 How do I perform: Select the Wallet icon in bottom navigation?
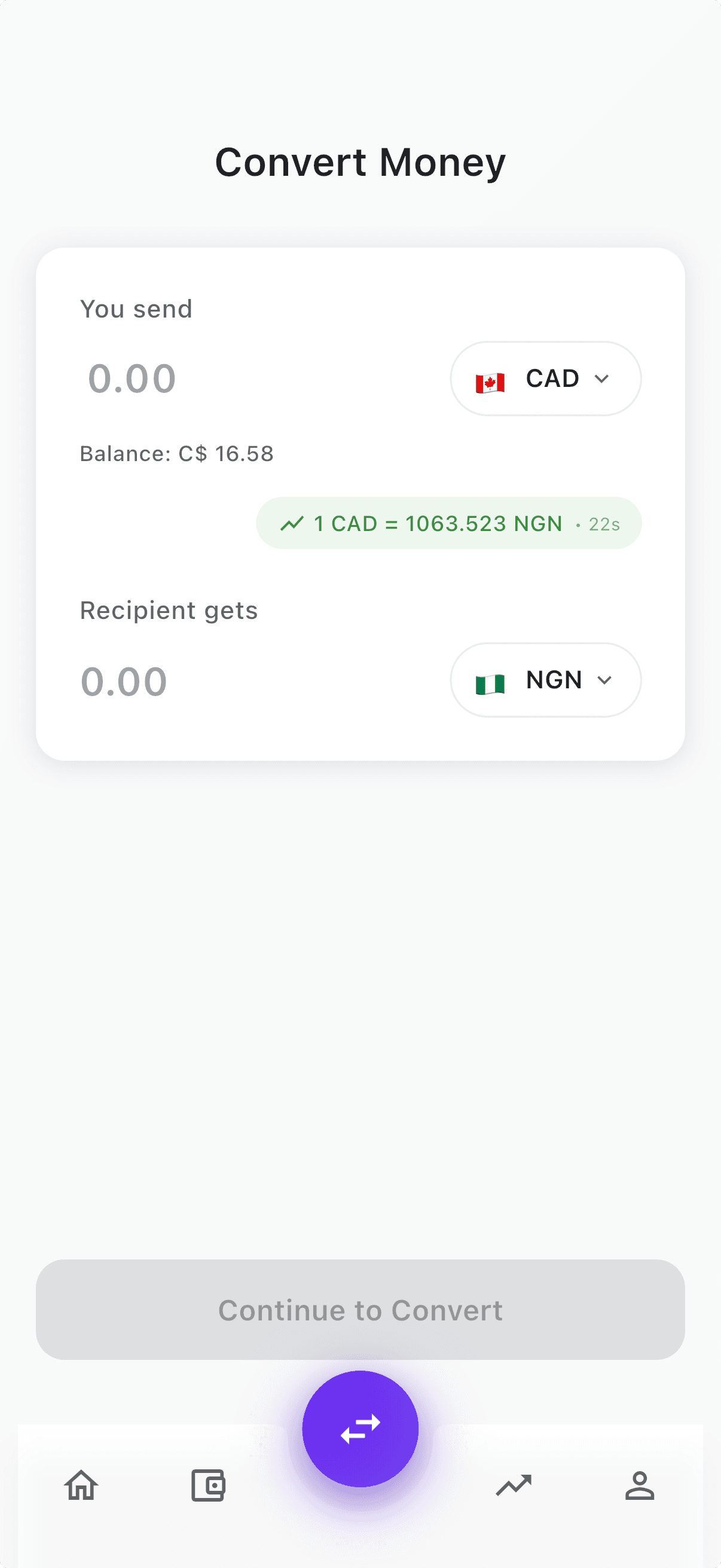[209, 1485]
